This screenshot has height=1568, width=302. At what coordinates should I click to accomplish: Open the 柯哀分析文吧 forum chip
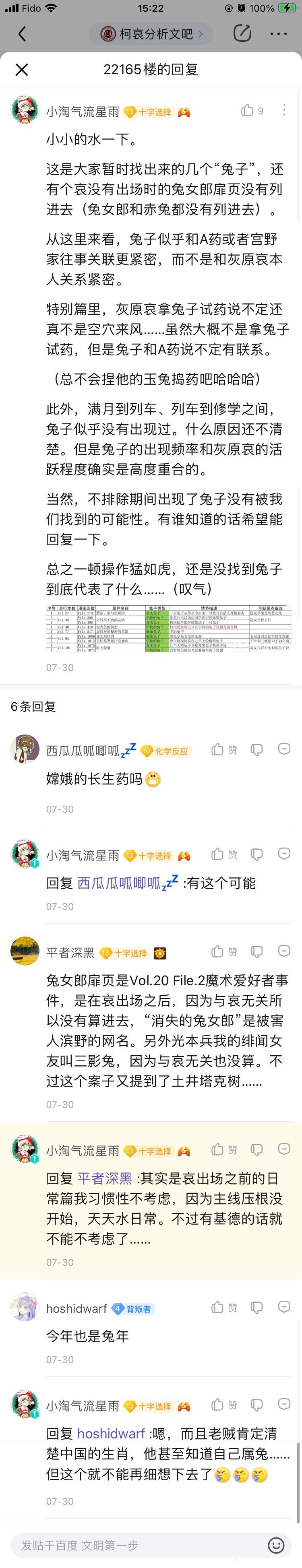151,33
